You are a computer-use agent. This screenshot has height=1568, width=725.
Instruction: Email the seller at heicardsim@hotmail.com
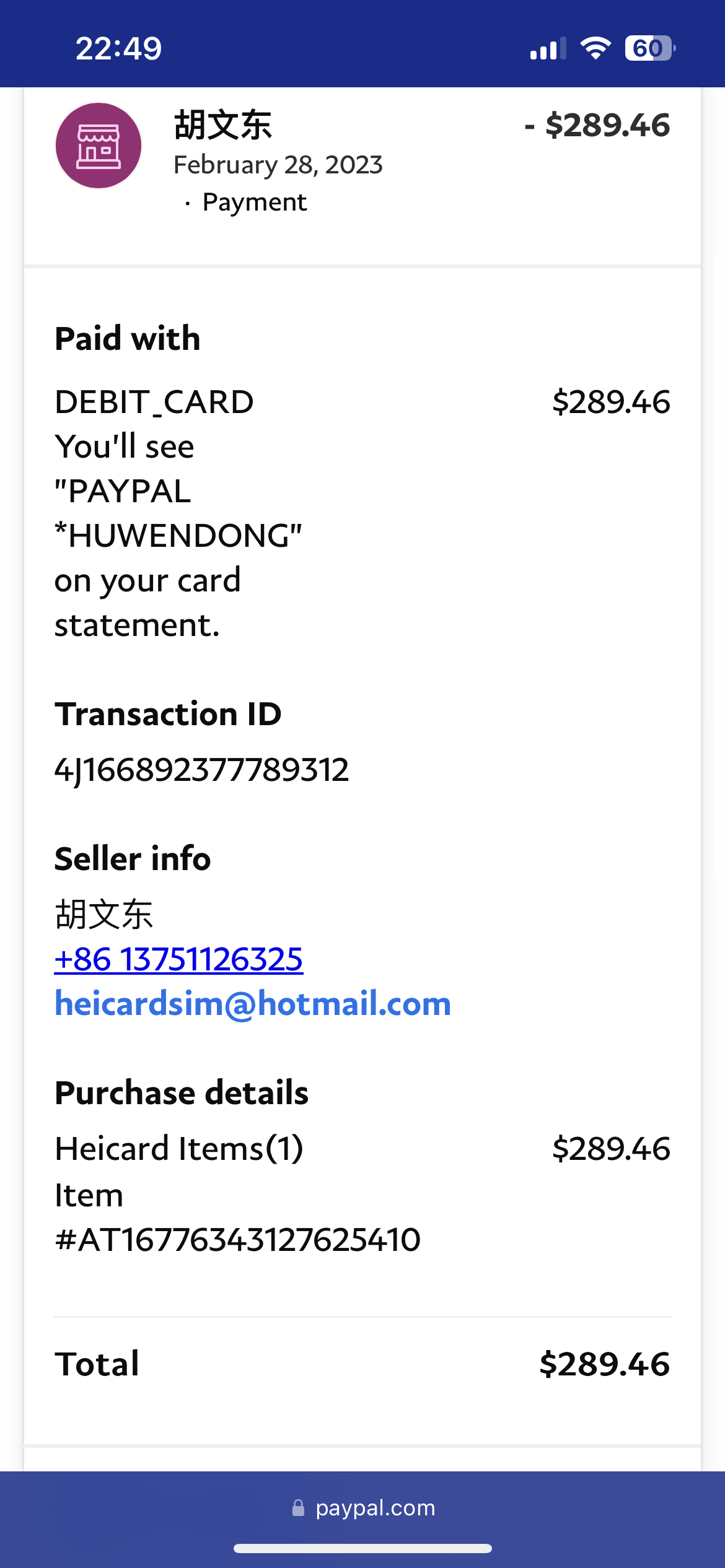click(x=253, y=1003)
